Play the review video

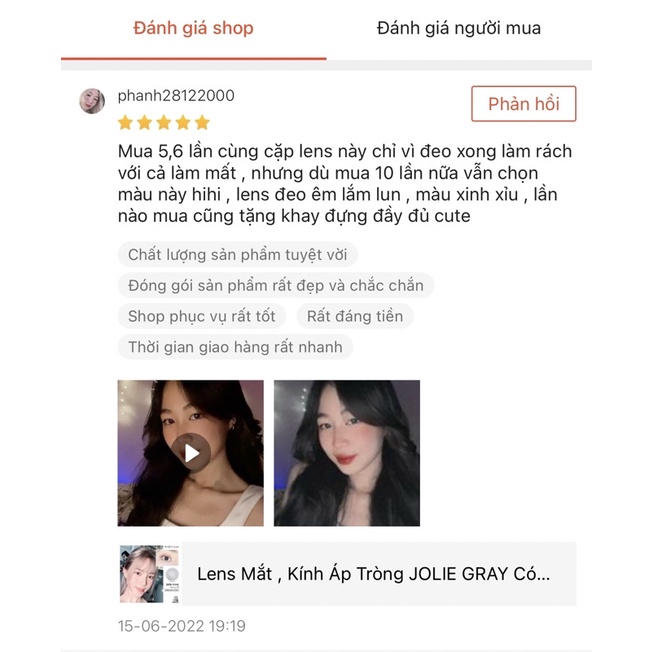(191, 453)
